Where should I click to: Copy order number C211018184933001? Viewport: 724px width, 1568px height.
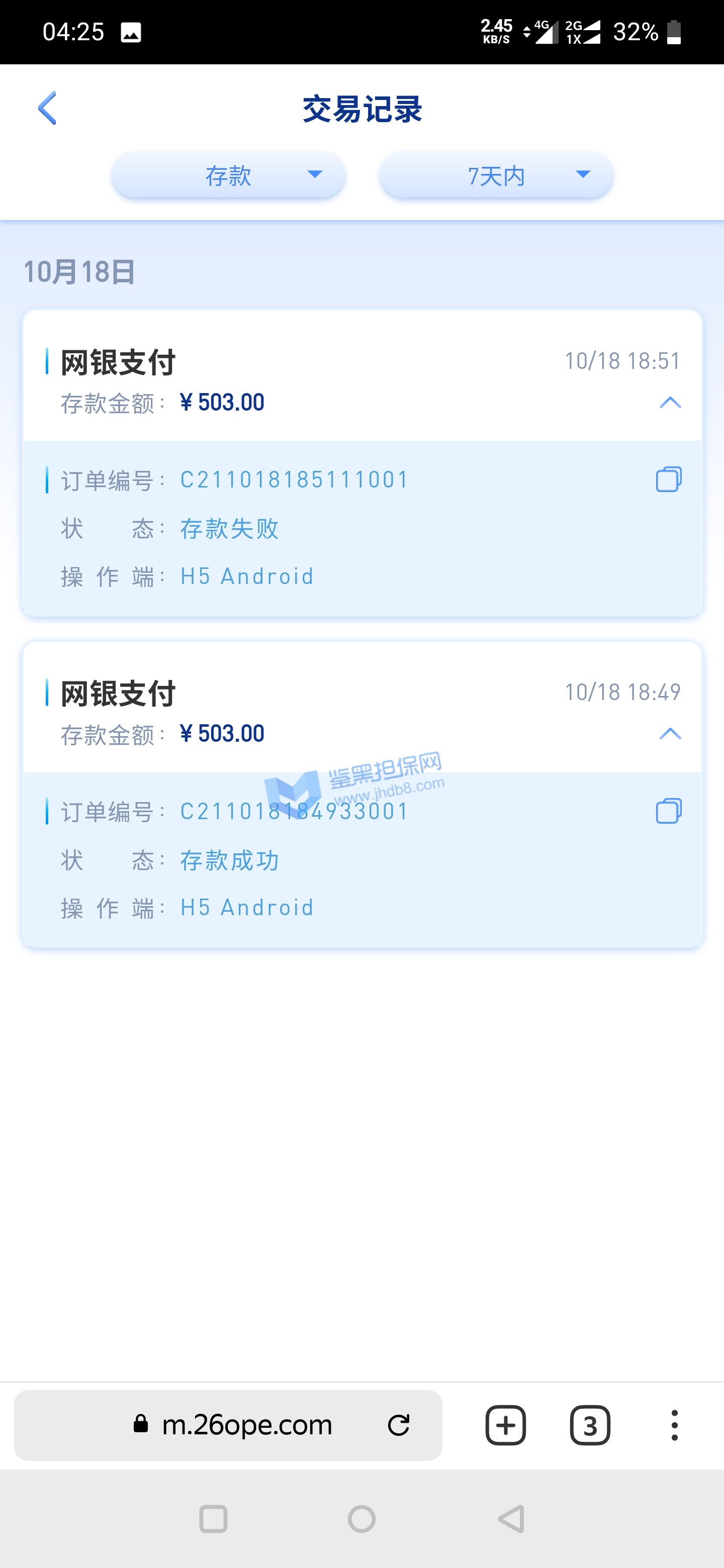point(668,811)
